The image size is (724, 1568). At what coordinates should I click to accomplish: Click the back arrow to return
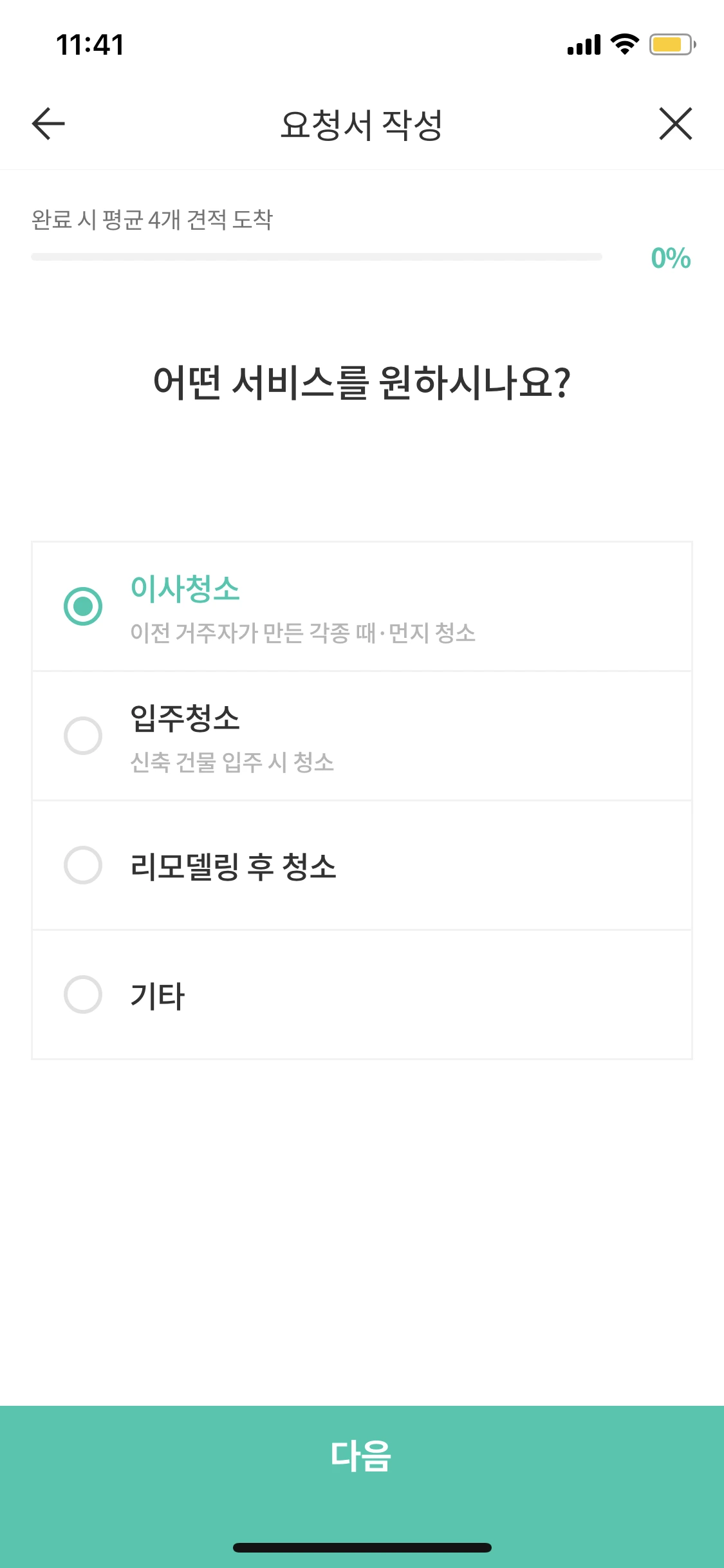pyautogui.click(x=46, y=124)
